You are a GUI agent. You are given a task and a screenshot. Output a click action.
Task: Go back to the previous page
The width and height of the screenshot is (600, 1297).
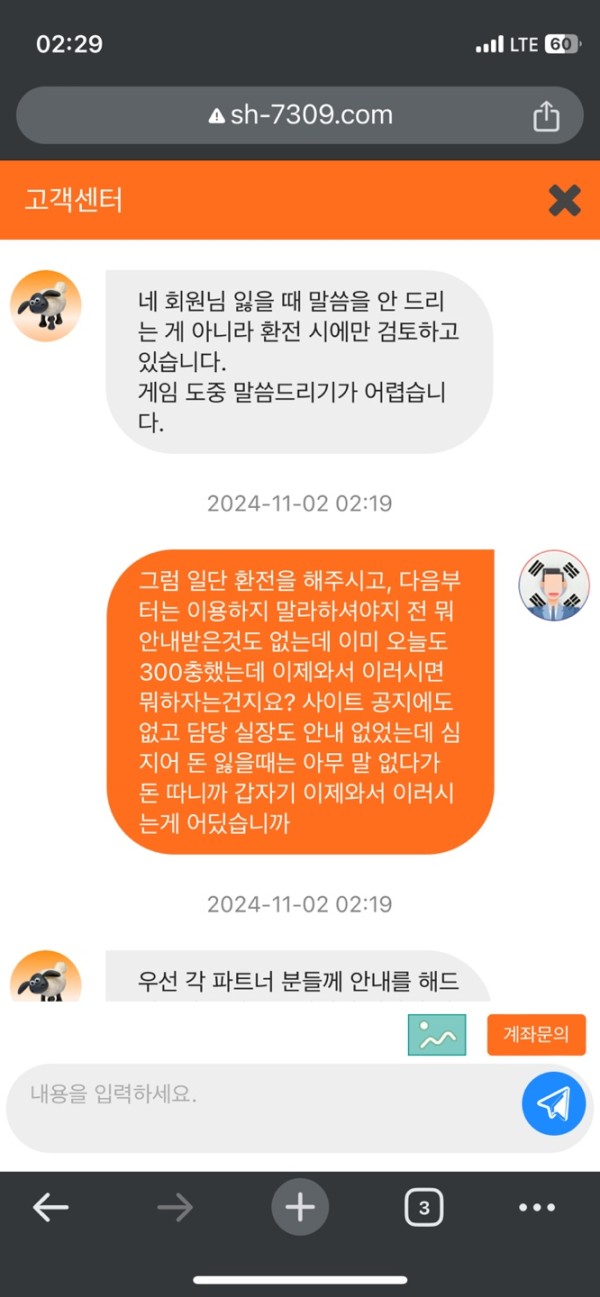50,1208
